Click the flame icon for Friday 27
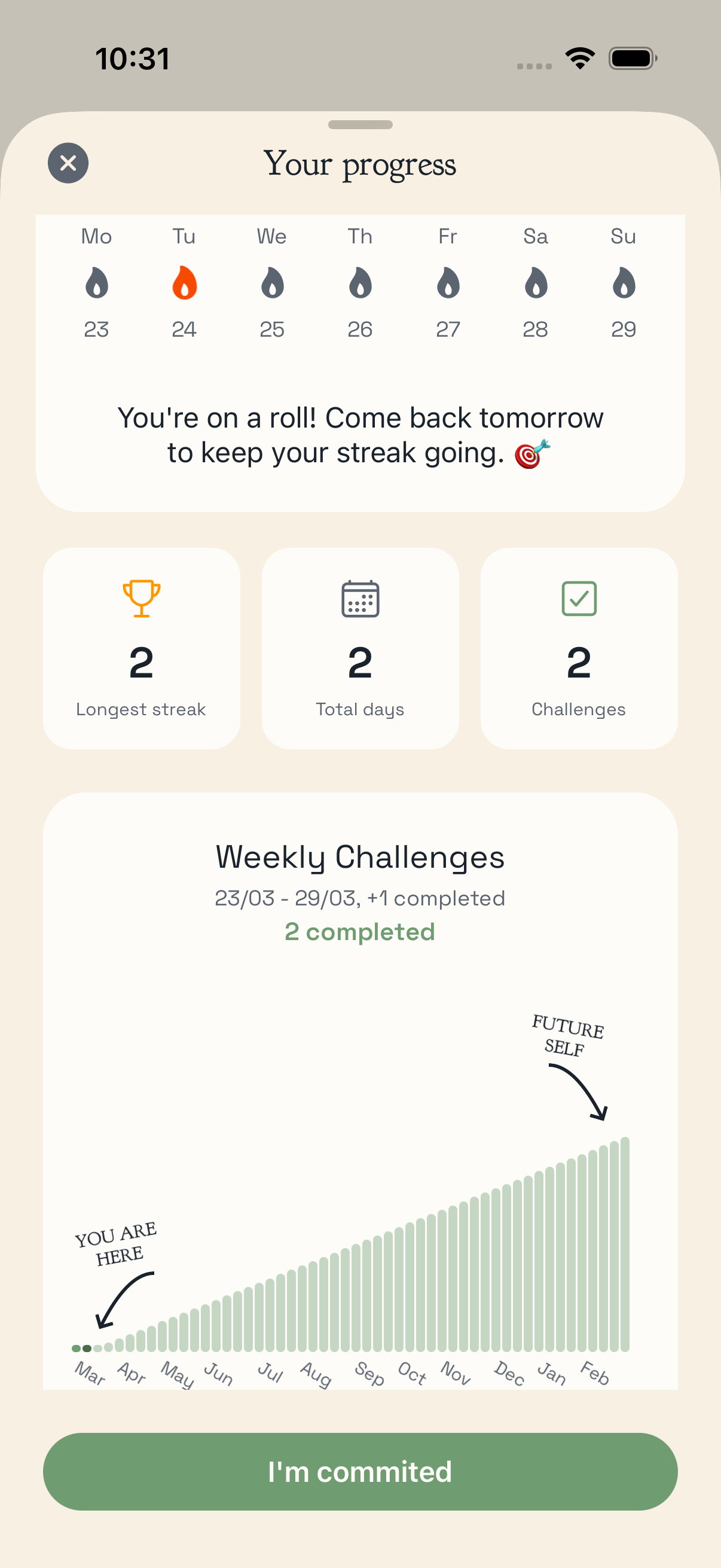This screenshot has width=721, height=1568. coord(448,283)
